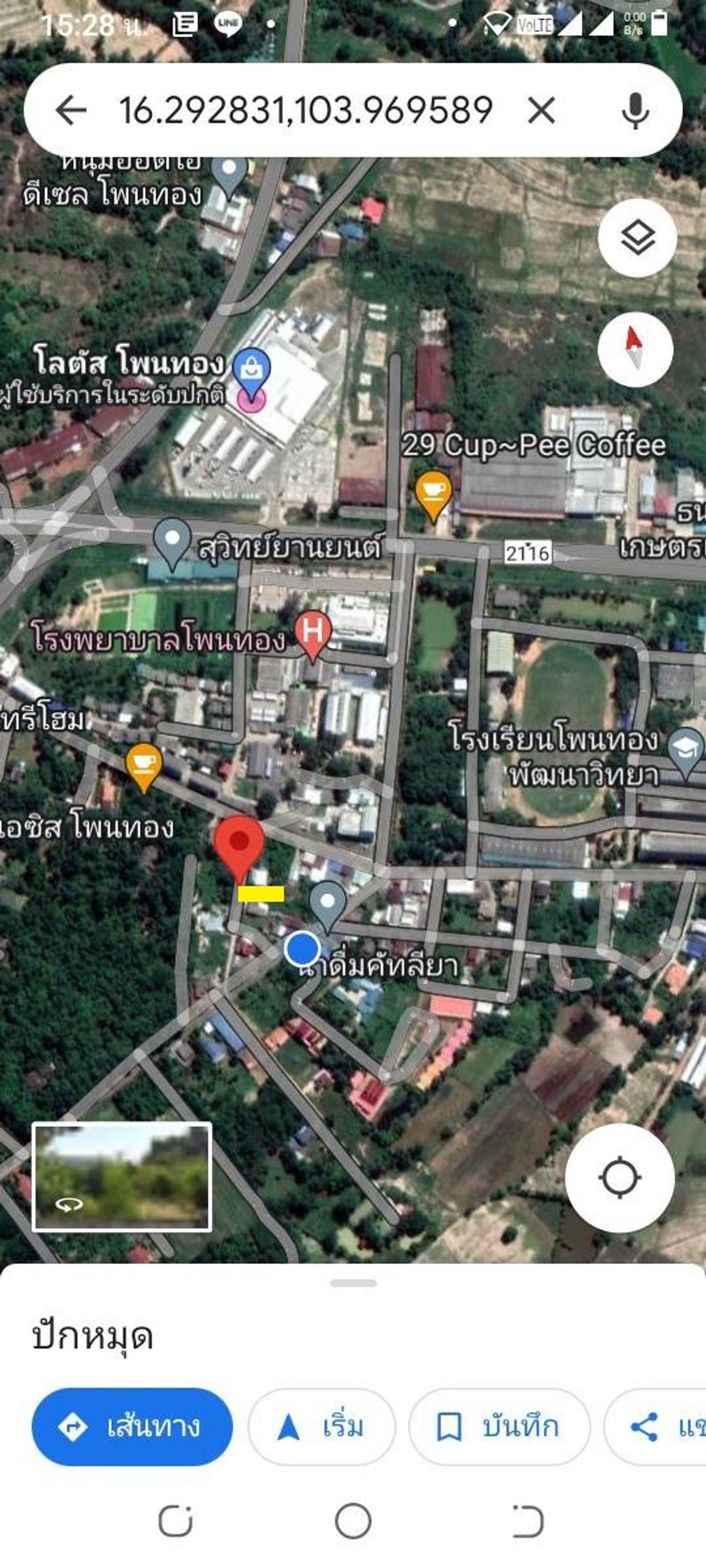Clear the searched coordinates
This screenshot has height=1568, width=706.
(541, 111)
